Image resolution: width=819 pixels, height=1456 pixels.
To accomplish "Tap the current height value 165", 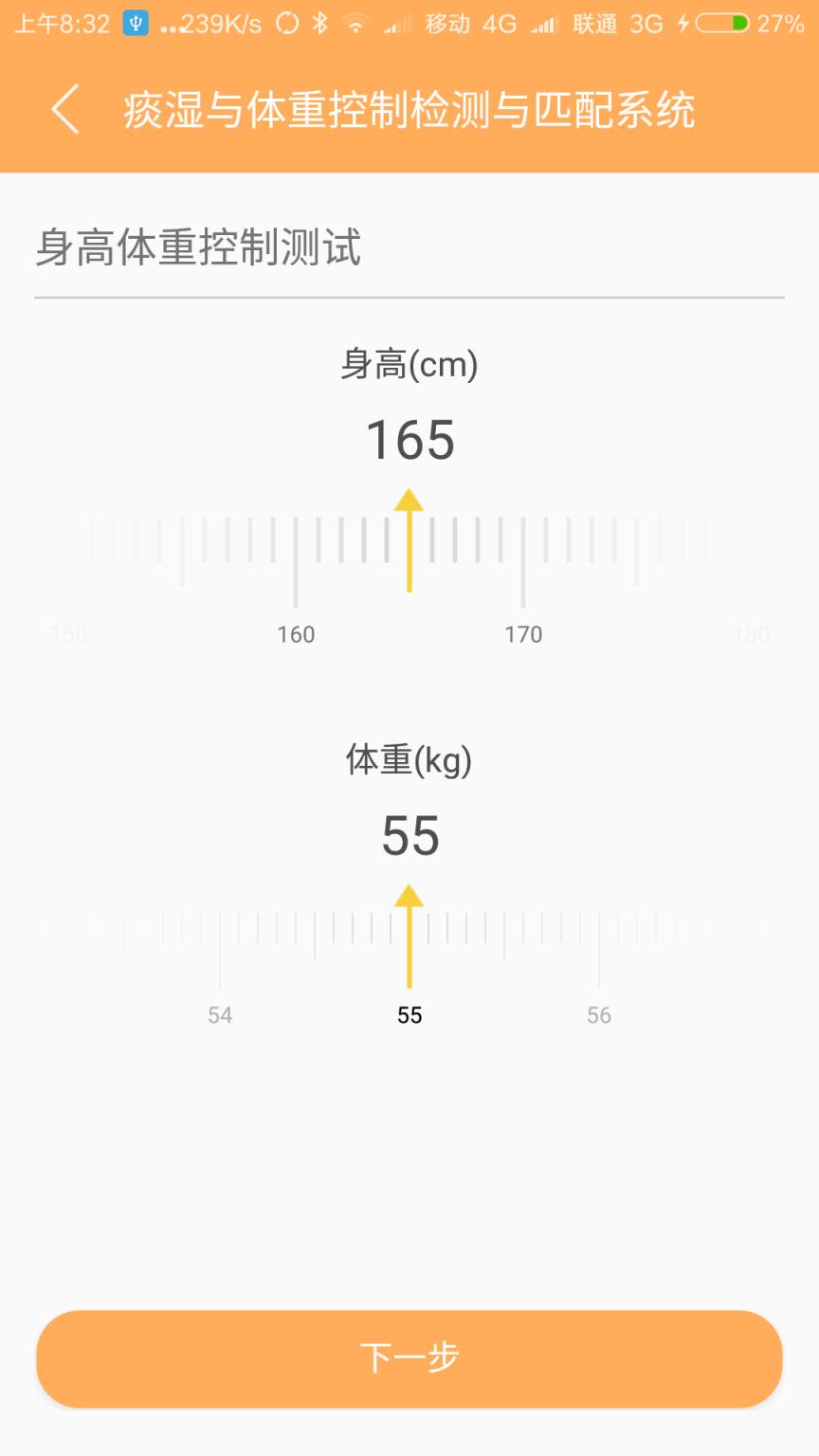I will [409, 438].
